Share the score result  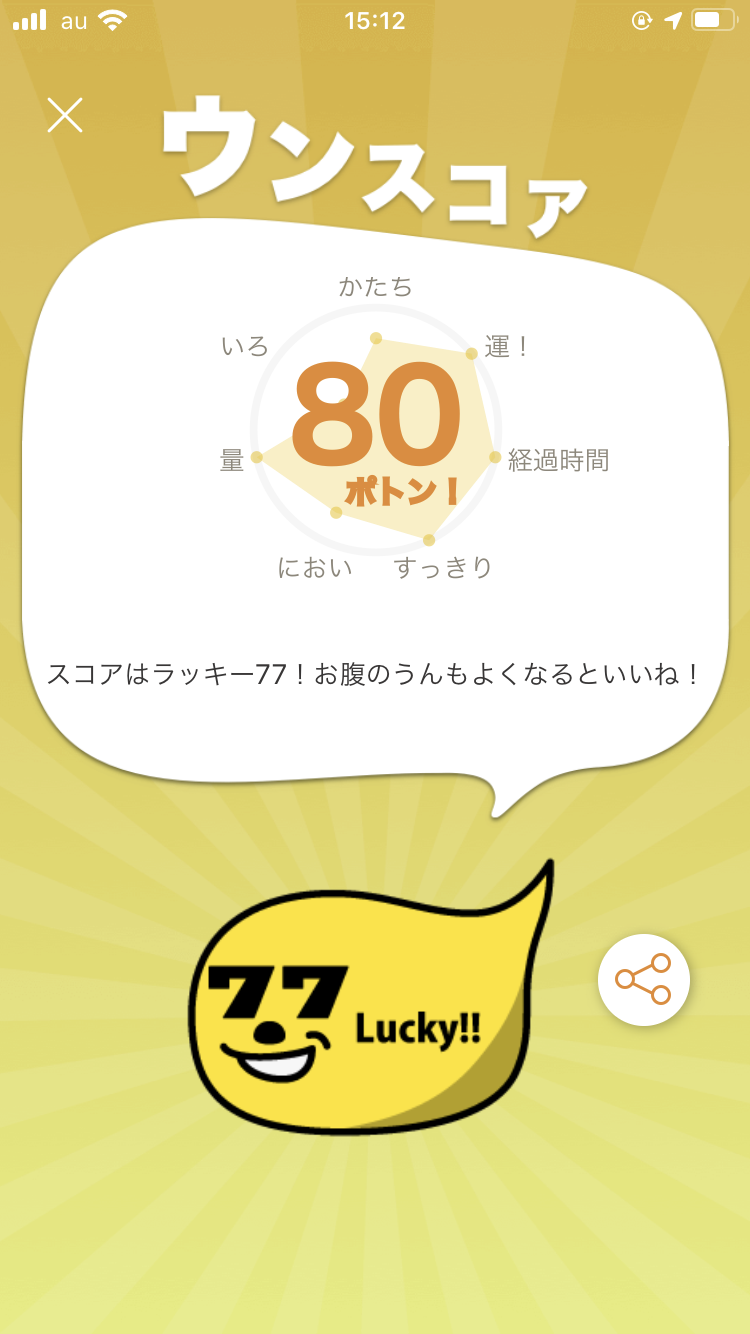tap(643, 979)
